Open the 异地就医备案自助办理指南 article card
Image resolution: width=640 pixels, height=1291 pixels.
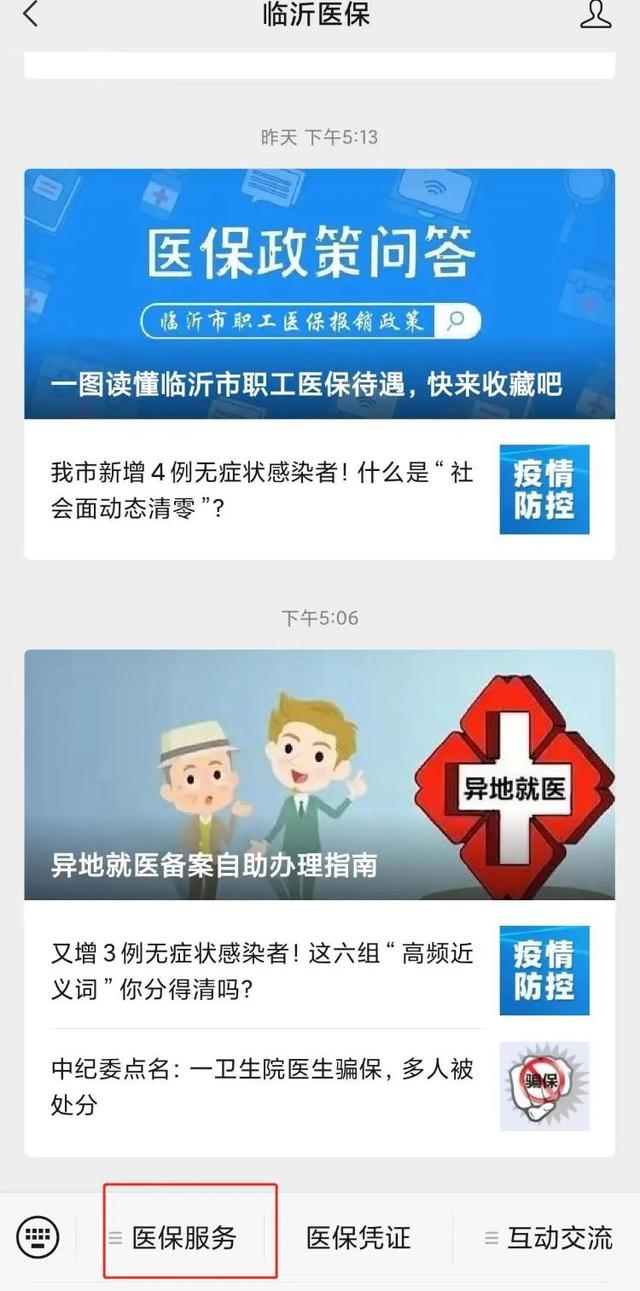[x=320, y=775]
